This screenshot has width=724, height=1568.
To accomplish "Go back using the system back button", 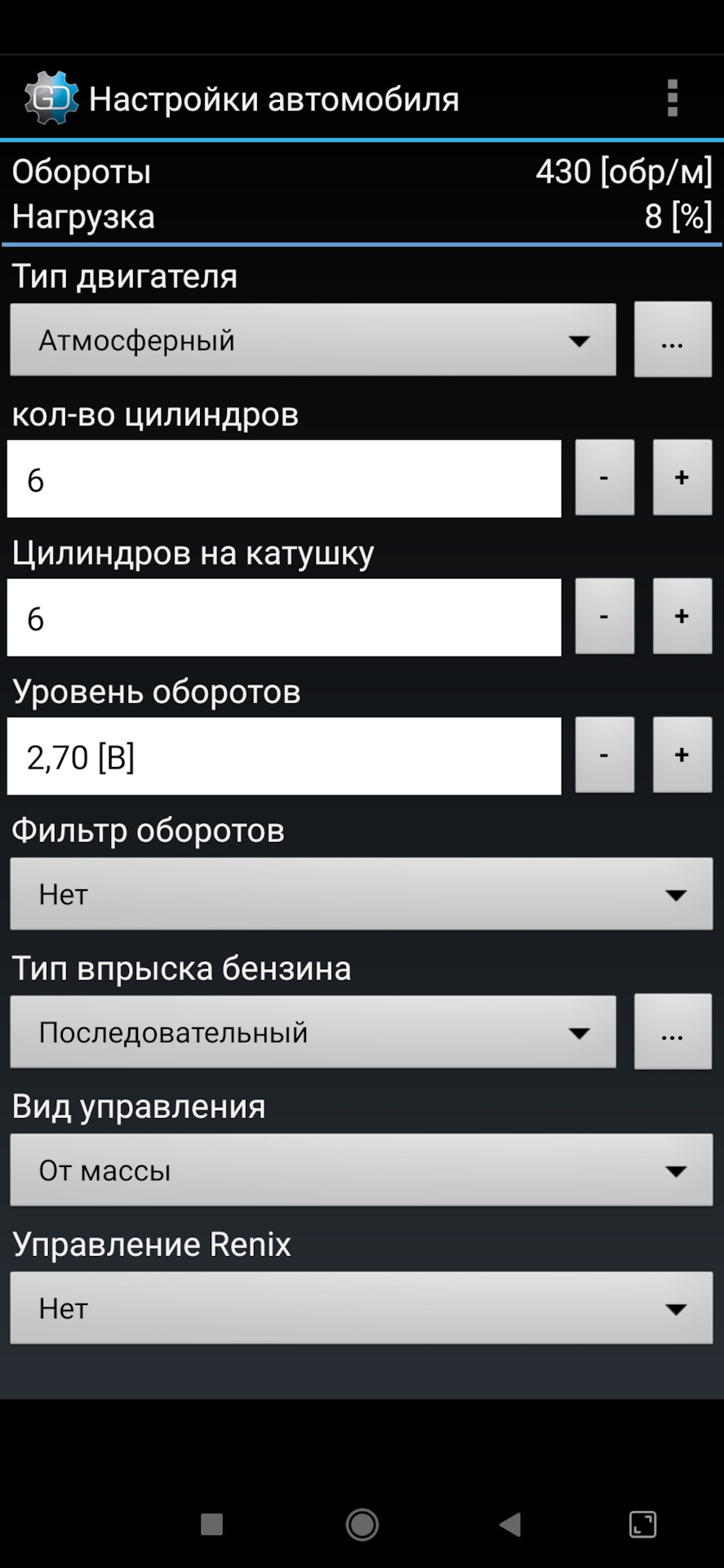I will (510, 1524).
